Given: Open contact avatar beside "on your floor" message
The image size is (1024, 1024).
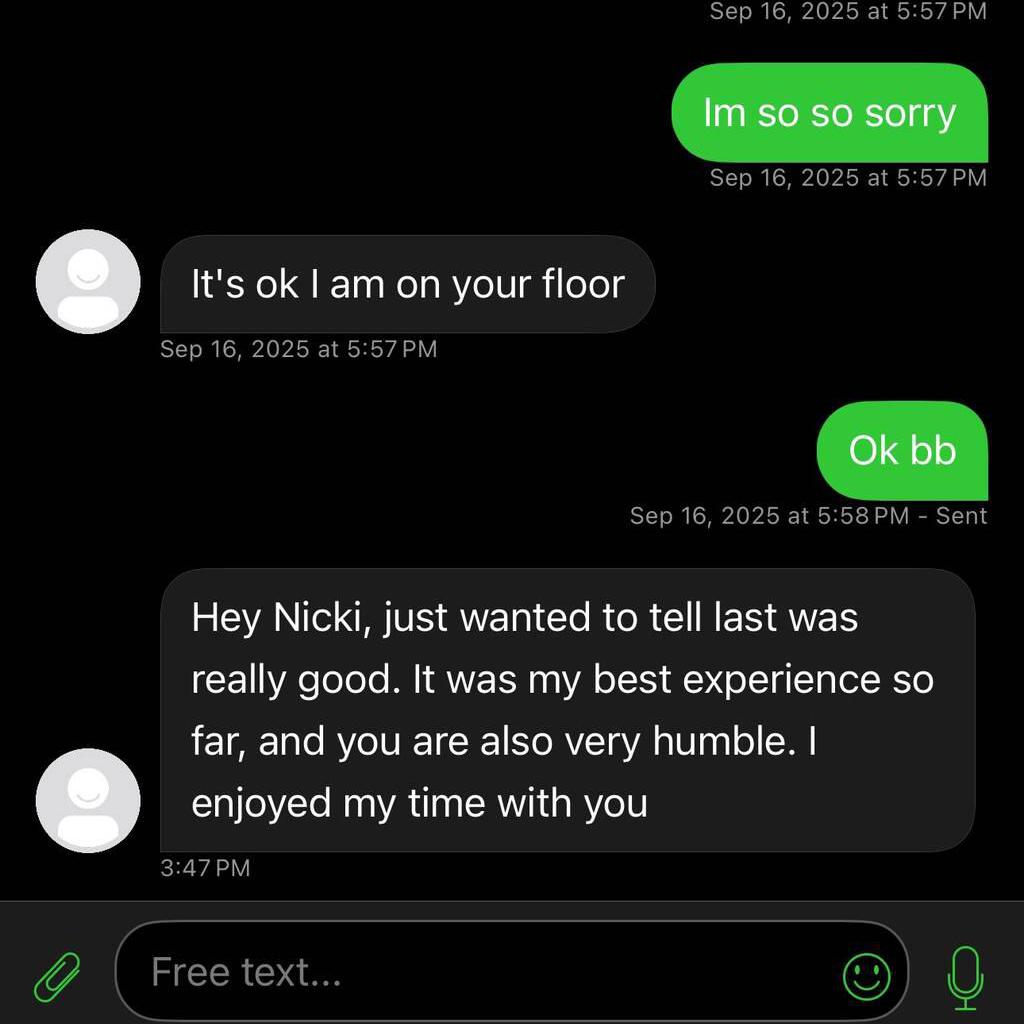Looking at the screenshot, I should [88, 282].
